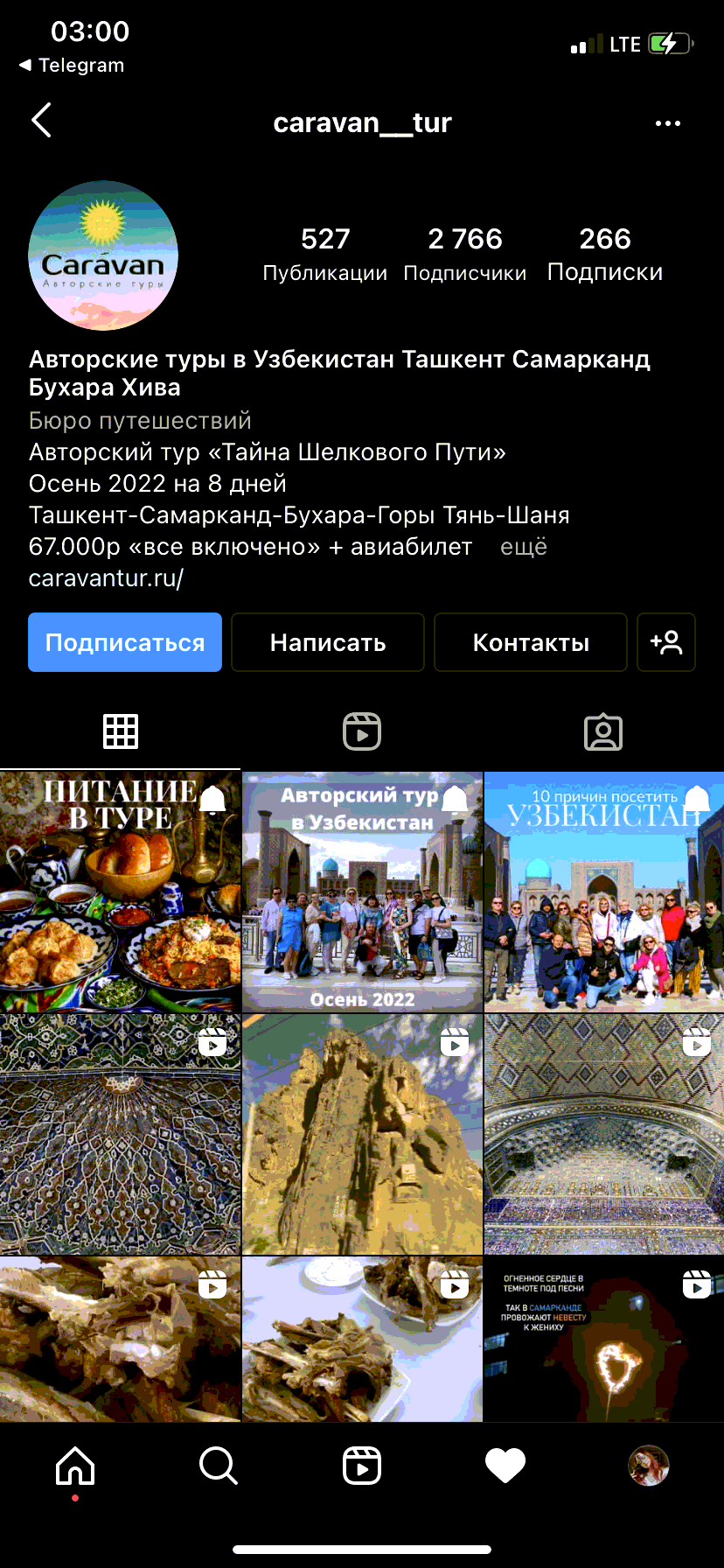The image size is (724, 1568).
Task: Open the Контакты button
Action: (531, 643)
